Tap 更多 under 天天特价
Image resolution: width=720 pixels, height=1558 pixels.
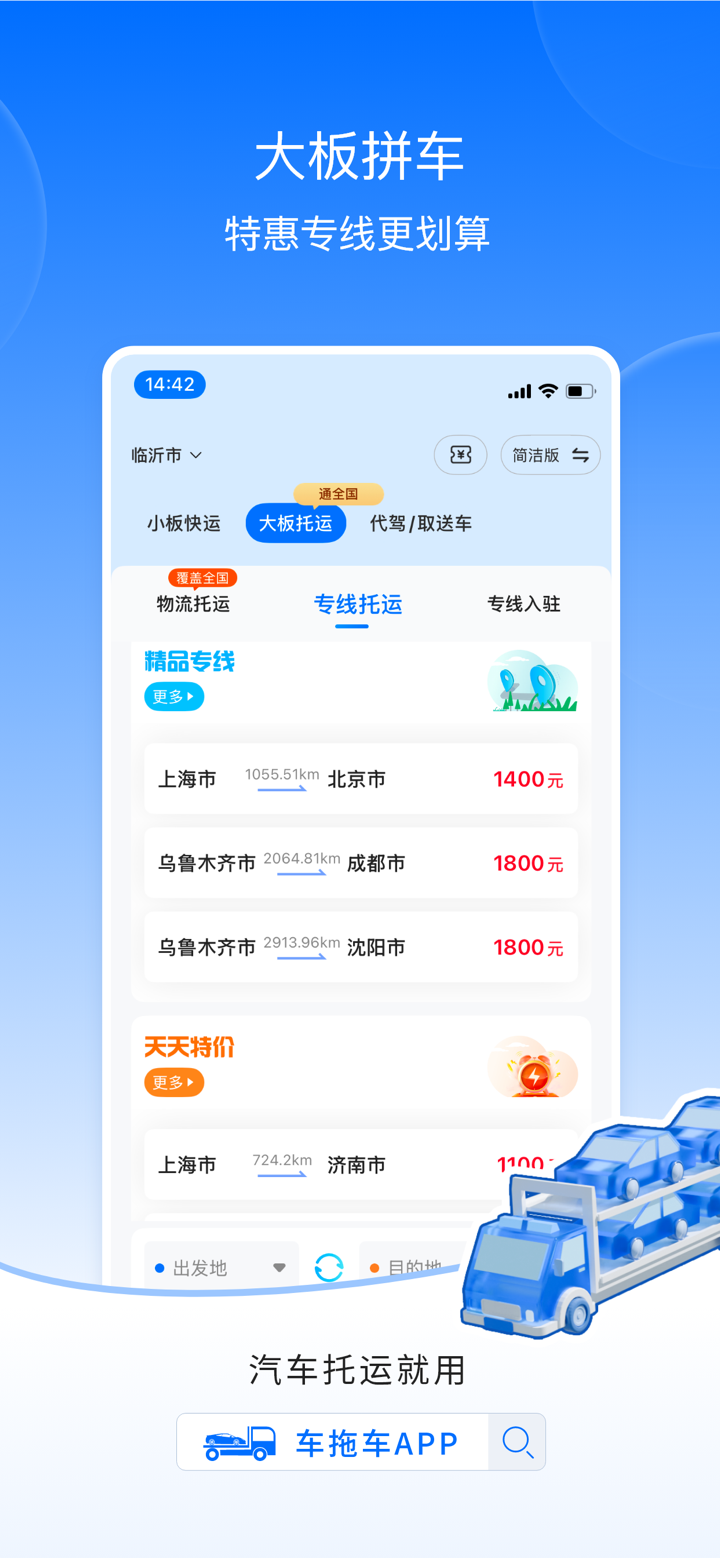[173, 1083]
